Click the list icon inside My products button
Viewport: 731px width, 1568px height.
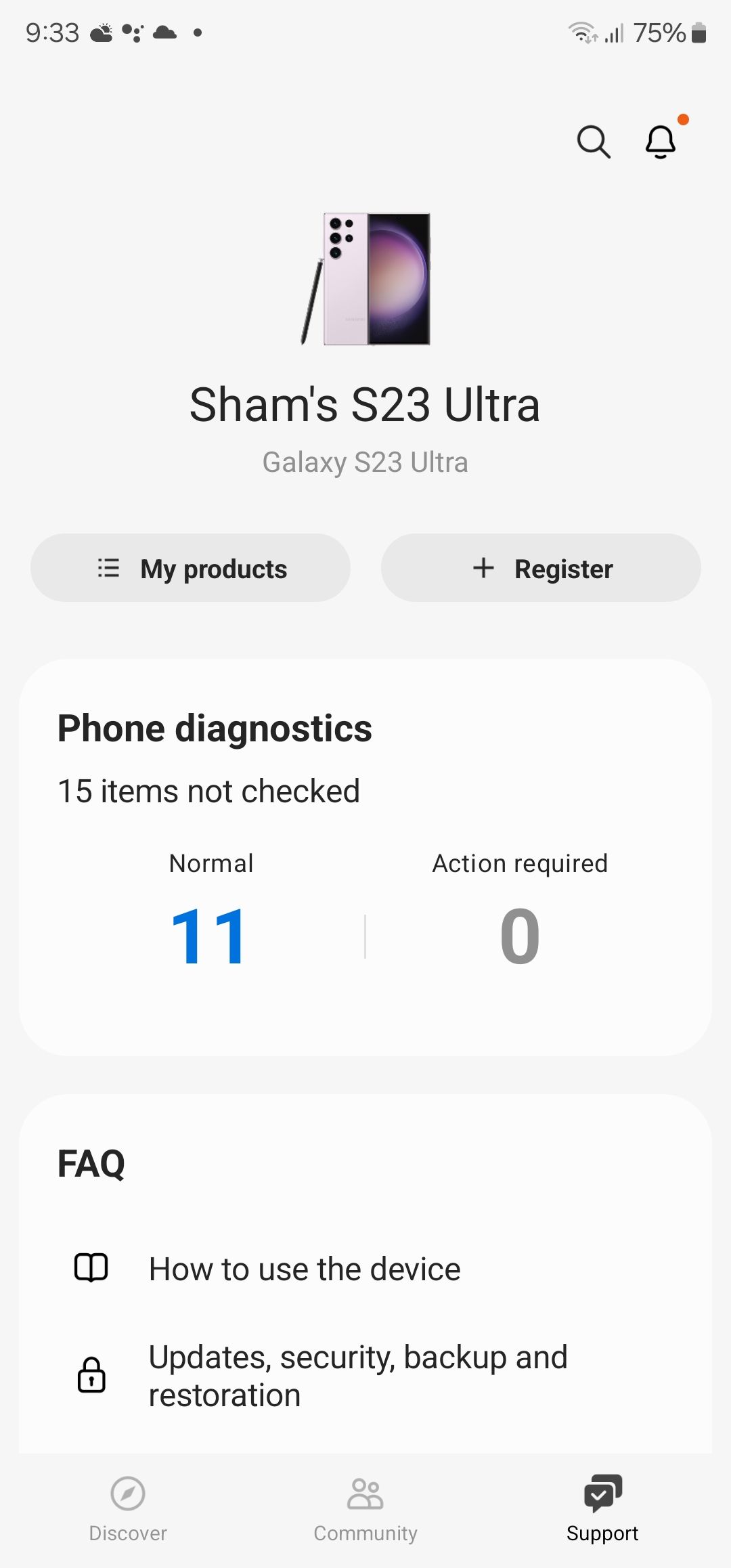[x=108, y=568]
